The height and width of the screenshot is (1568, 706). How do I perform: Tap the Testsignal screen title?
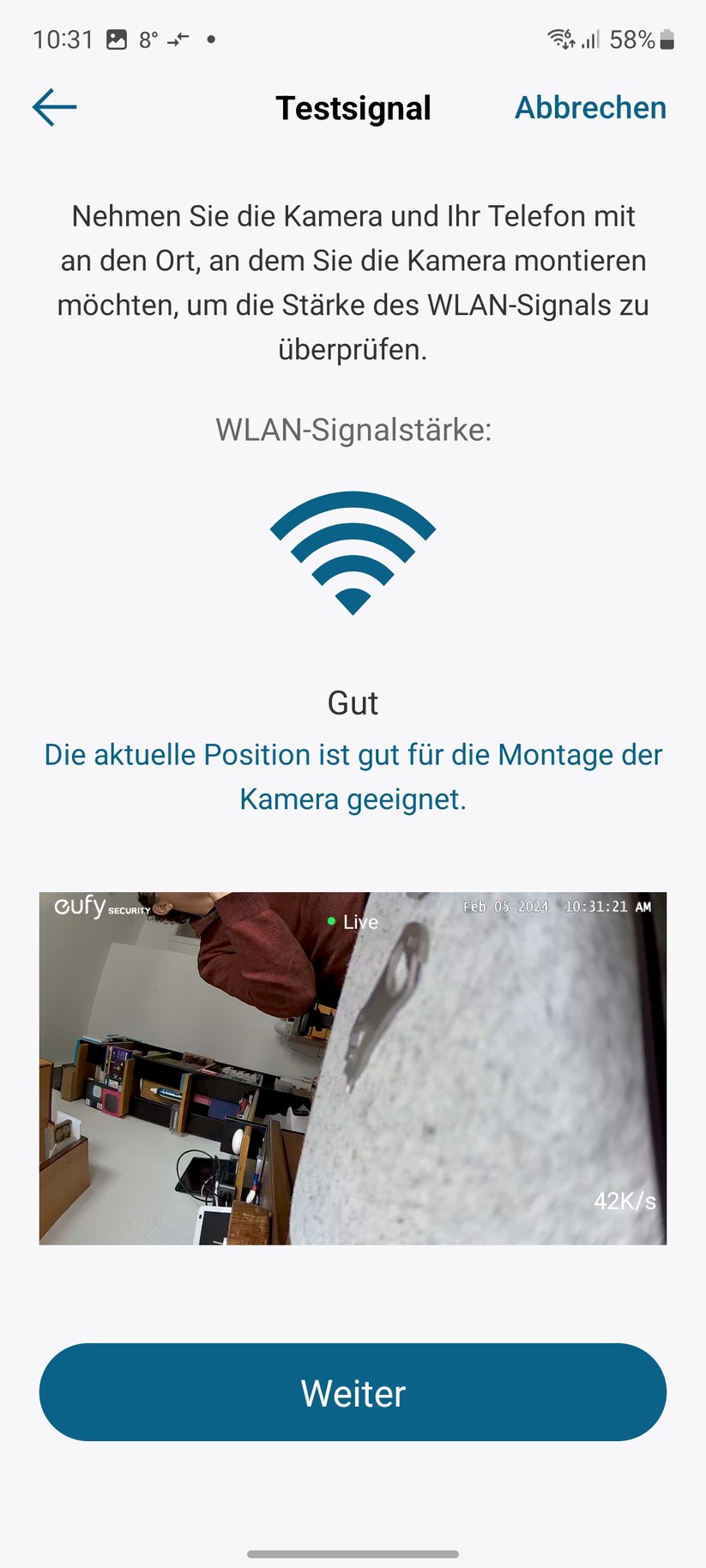352,107
